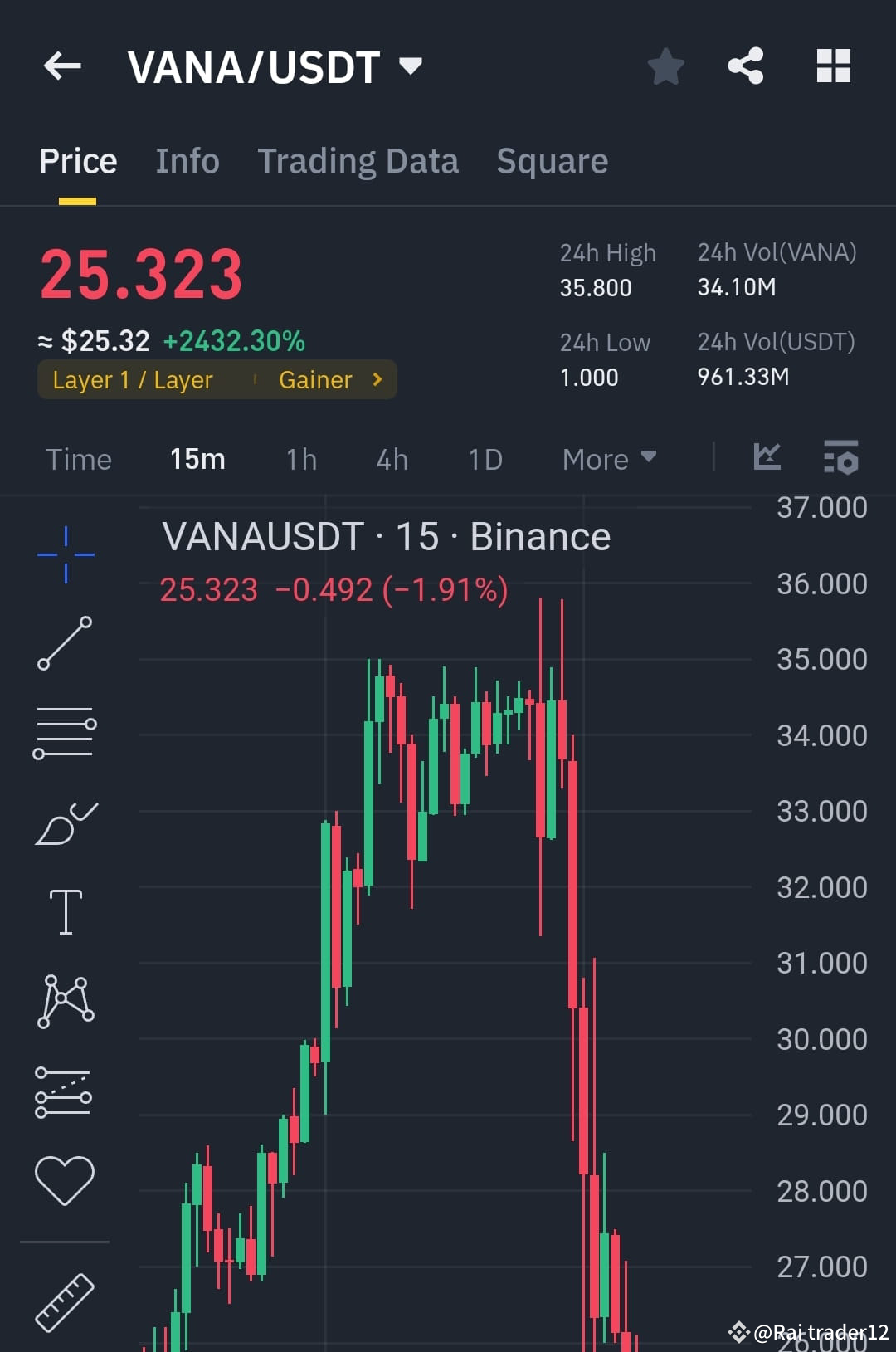Toggle favorite star for VANA/USDT
The width and height of the screenshot is (896, 1352).
[665, 66]
